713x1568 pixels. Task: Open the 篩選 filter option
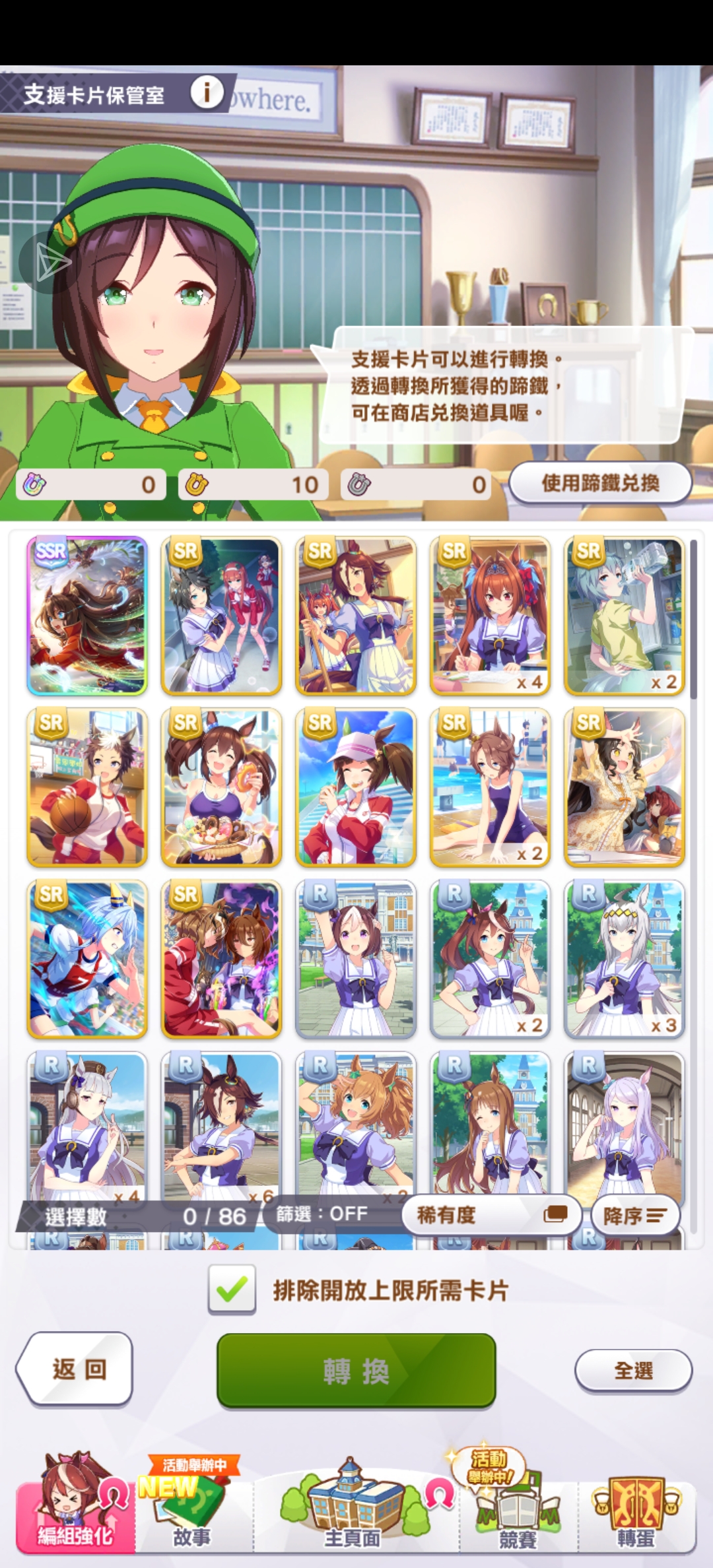(322, 1214)
